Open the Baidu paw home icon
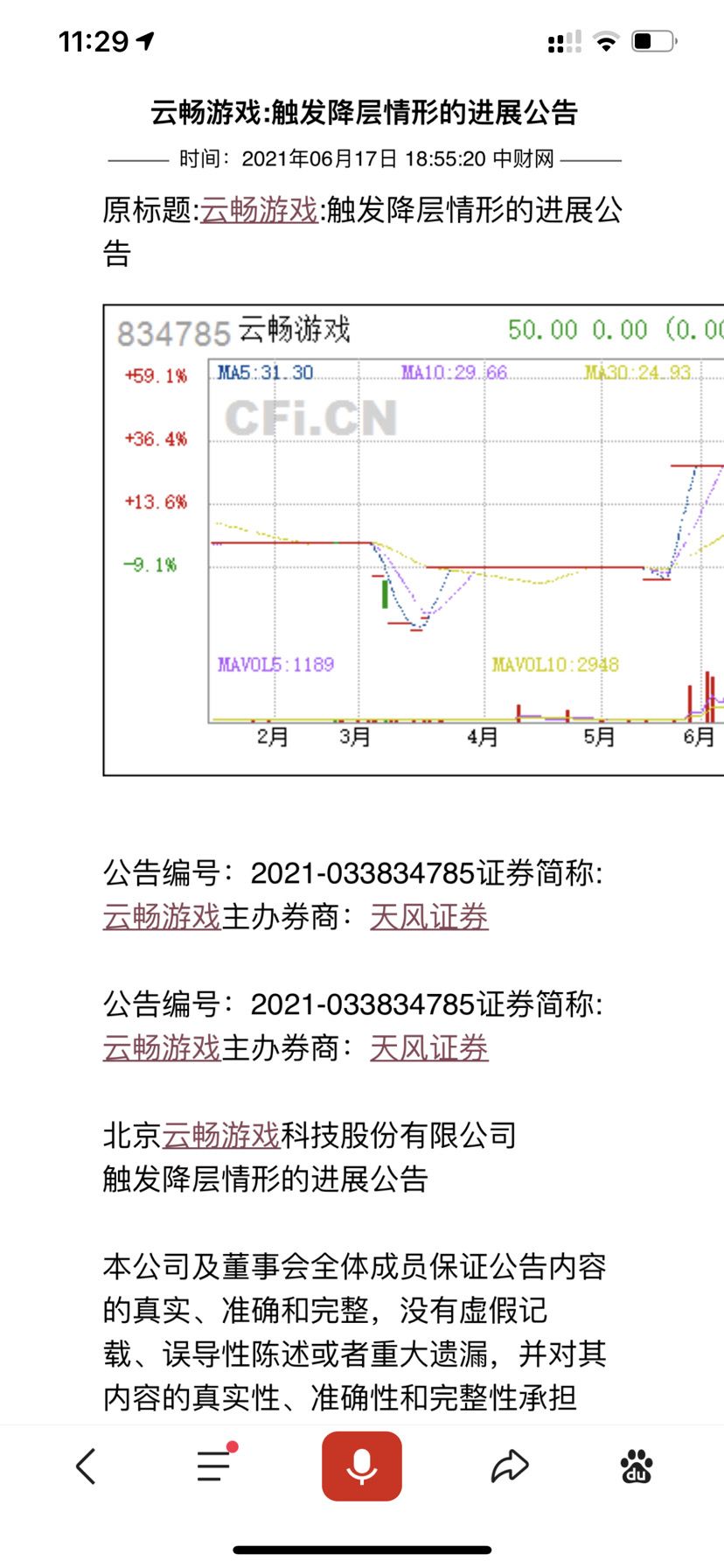724x1568 pixels. pos(637,1466)
